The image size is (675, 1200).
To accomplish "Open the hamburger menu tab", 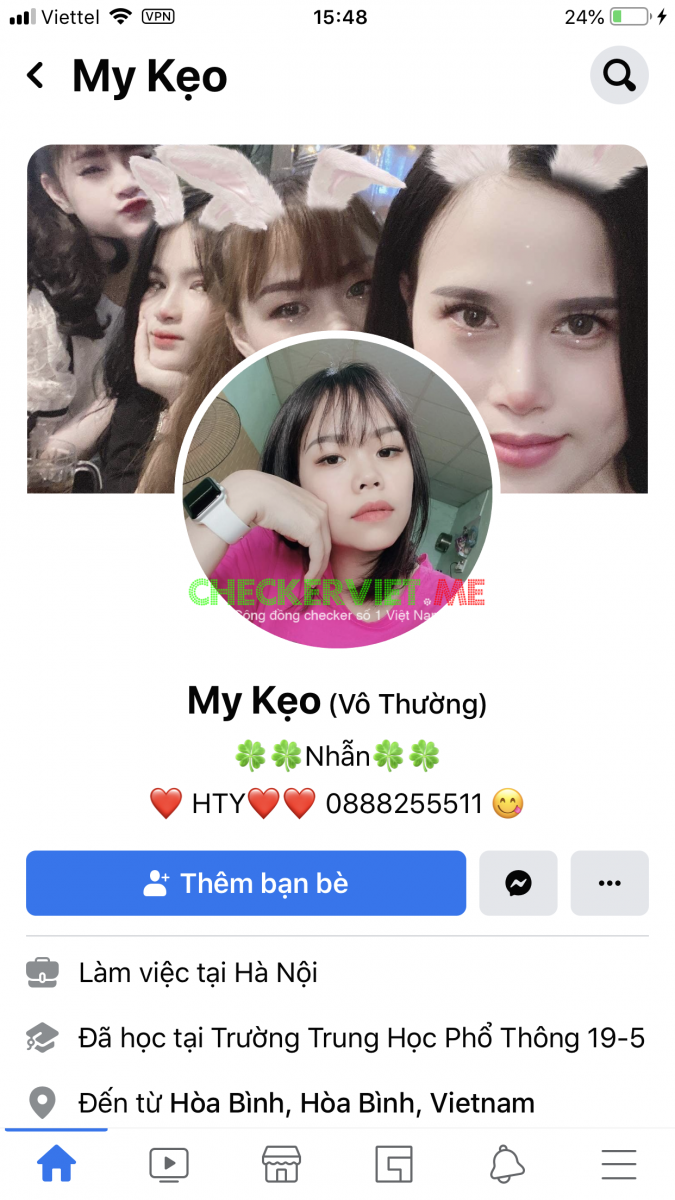I will (x=619, y=1164).
